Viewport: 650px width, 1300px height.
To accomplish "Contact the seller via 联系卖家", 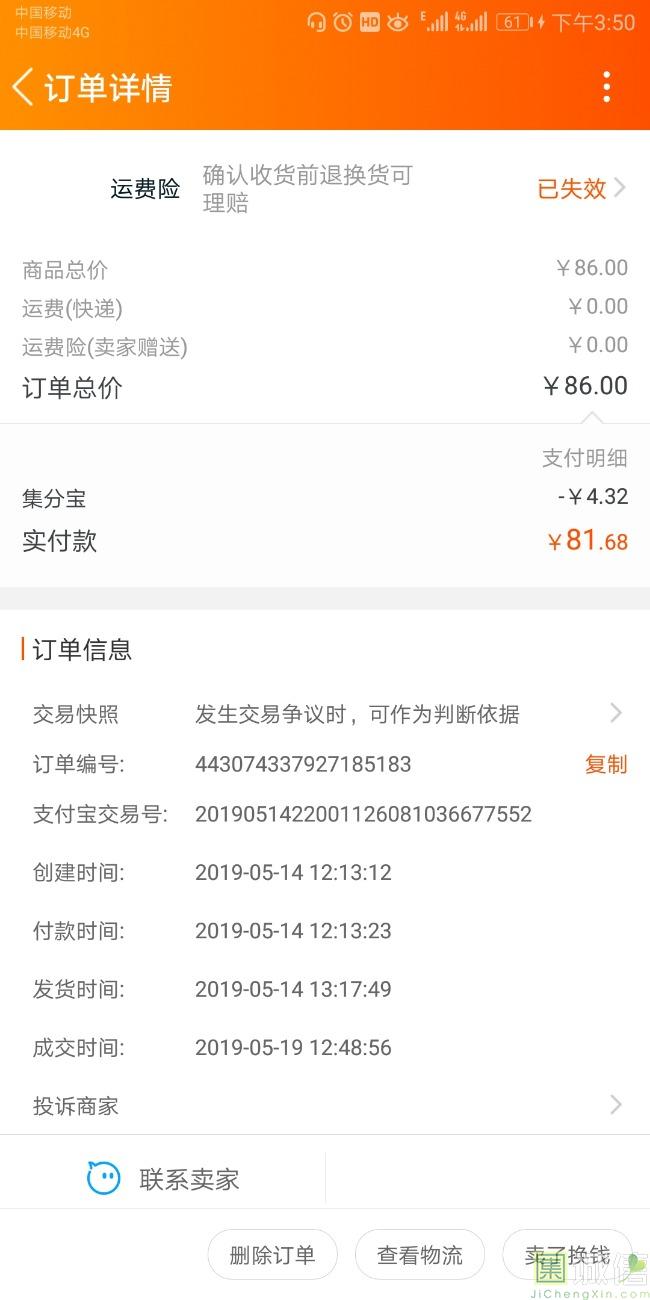I will tap(165, 1179).
